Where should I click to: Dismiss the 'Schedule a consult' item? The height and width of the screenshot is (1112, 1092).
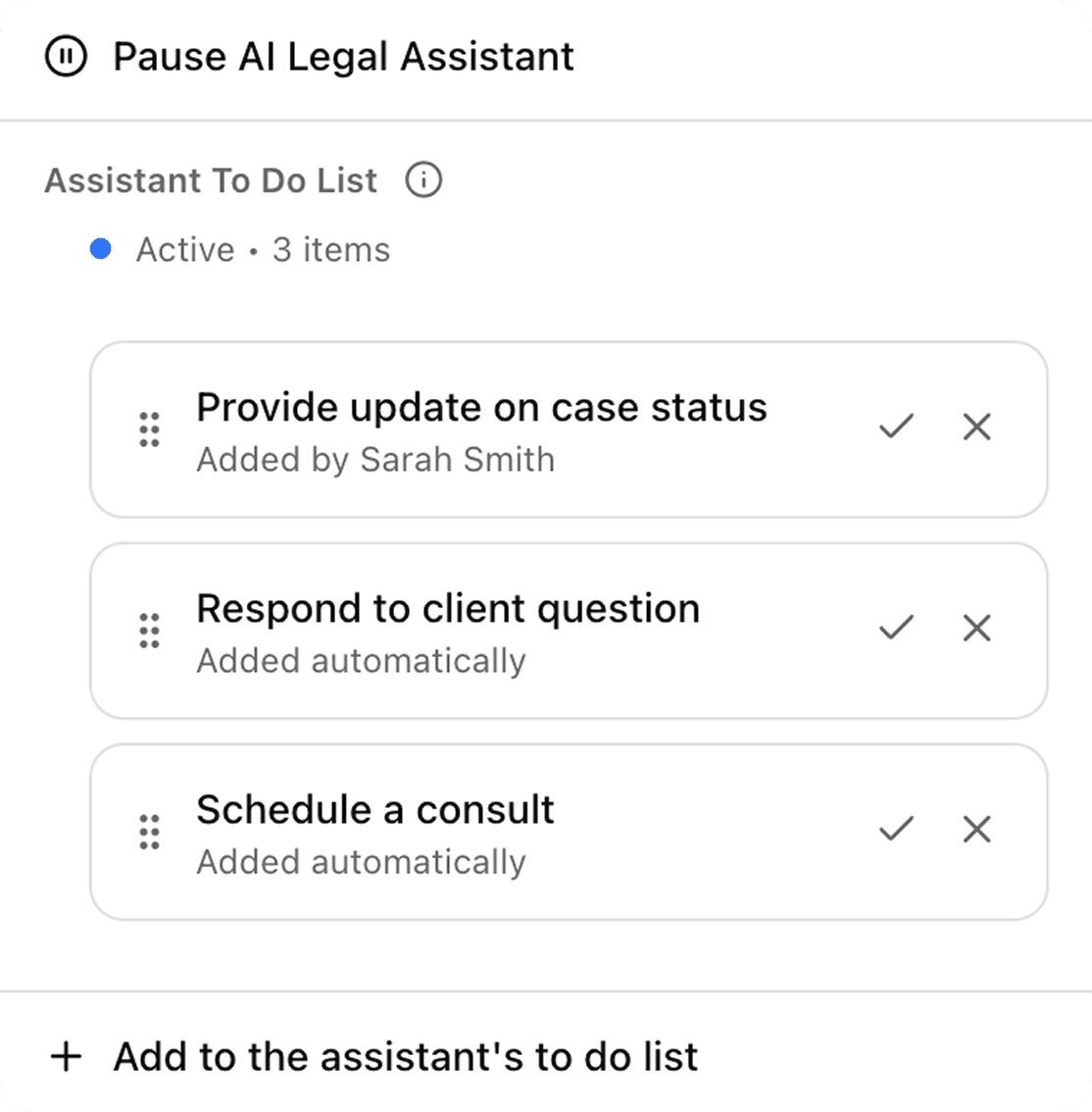pyautogui.click(x=976, y=830)
